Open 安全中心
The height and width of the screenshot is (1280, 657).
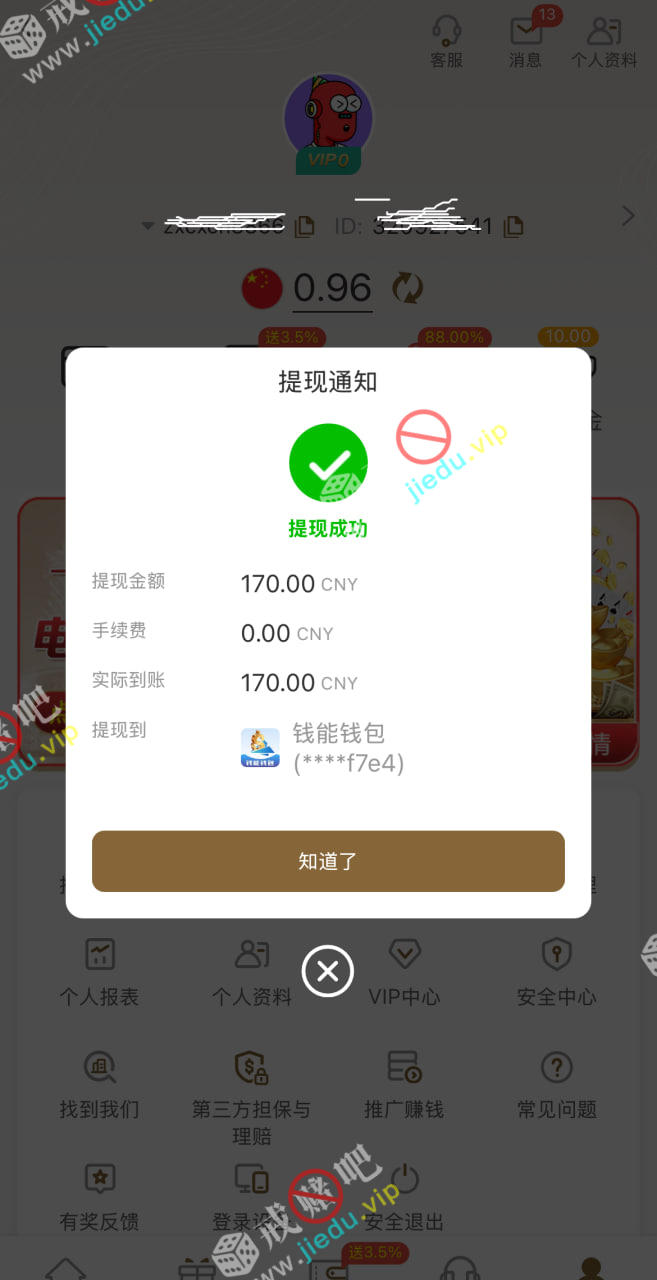[556, 971]
